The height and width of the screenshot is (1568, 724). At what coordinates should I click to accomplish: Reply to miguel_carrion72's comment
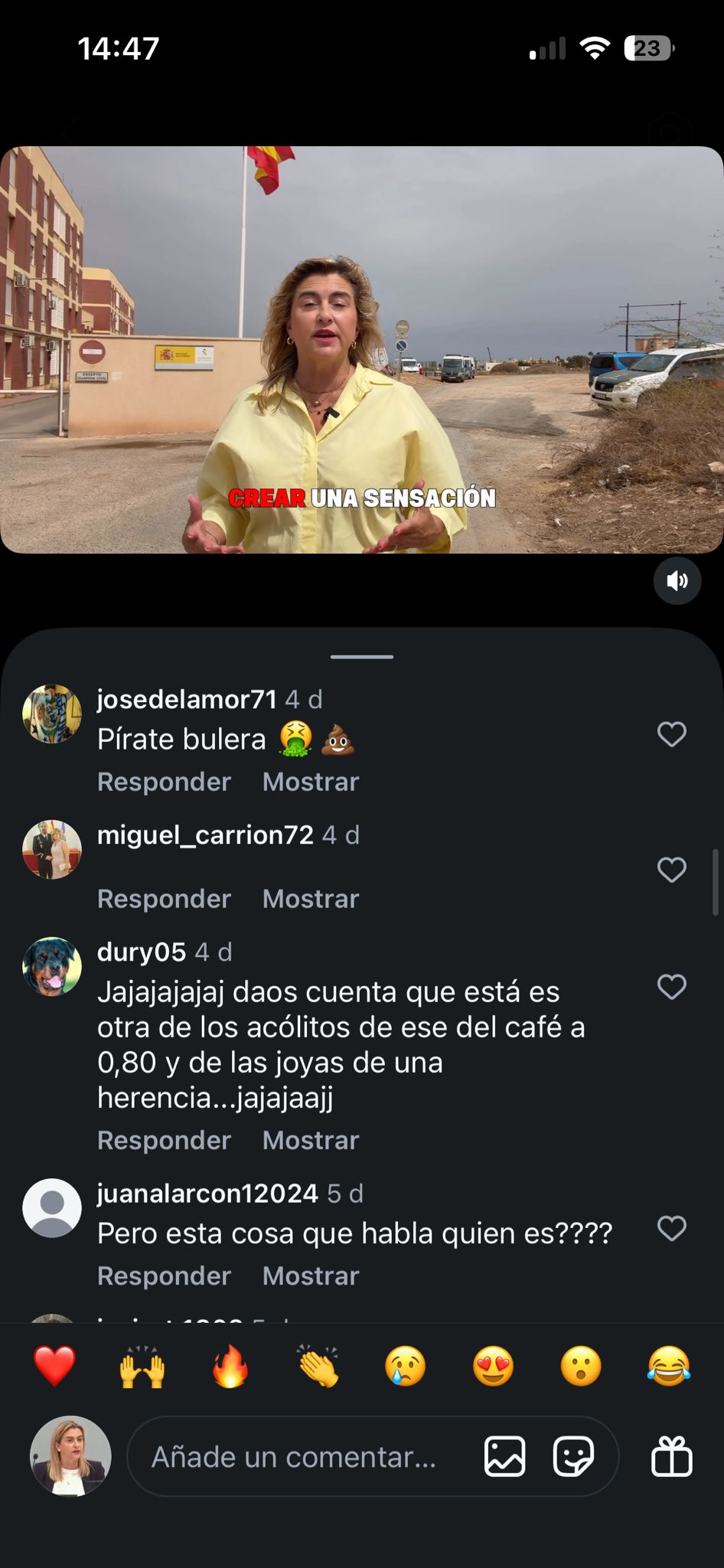click(x=164, y=899)
